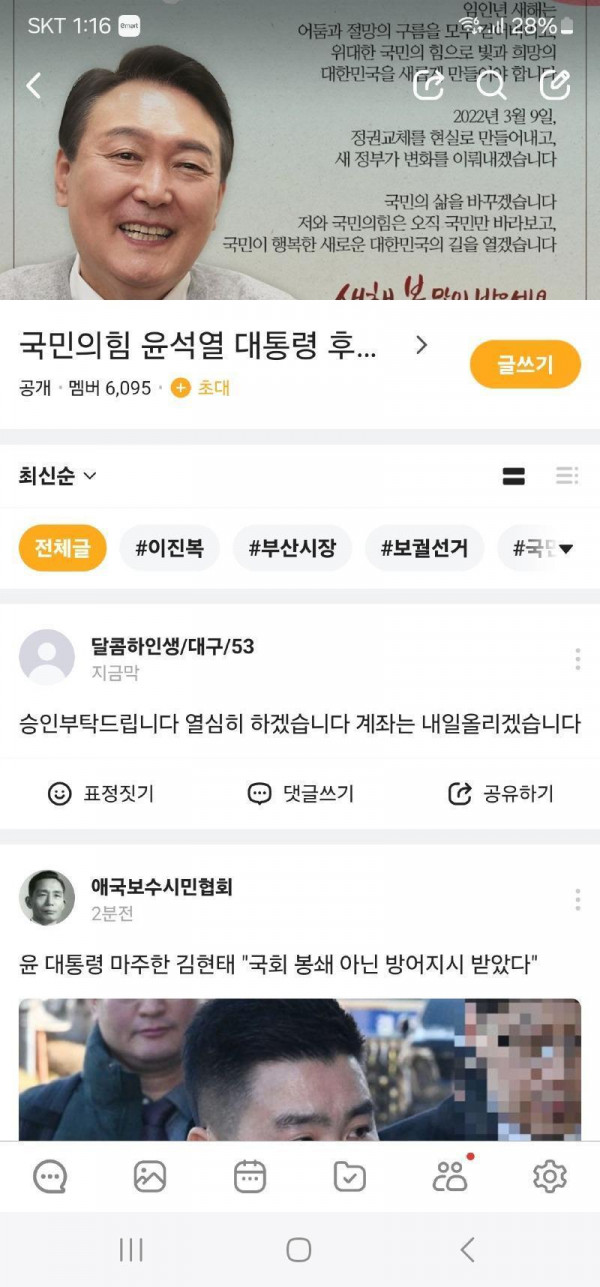Tap the 글쓰기 write button

pyautogui.click(x=525, y=364)
